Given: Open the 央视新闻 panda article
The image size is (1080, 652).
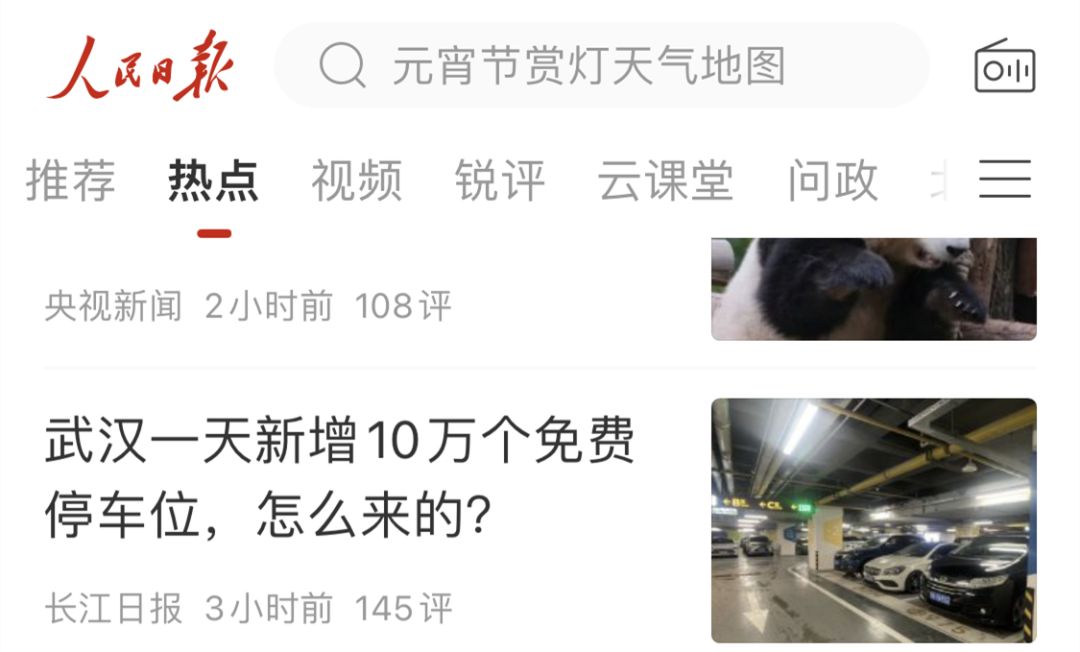Looking at the screenshot, I should 872,290.
